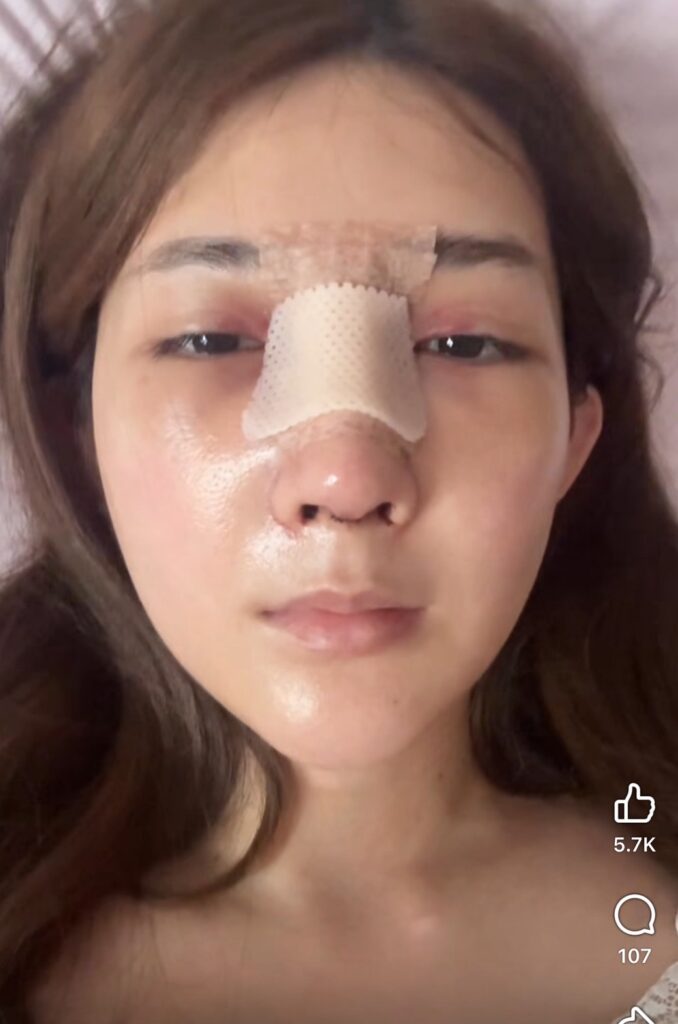Share this video using the arrow icon

(x=636, y=1015)
